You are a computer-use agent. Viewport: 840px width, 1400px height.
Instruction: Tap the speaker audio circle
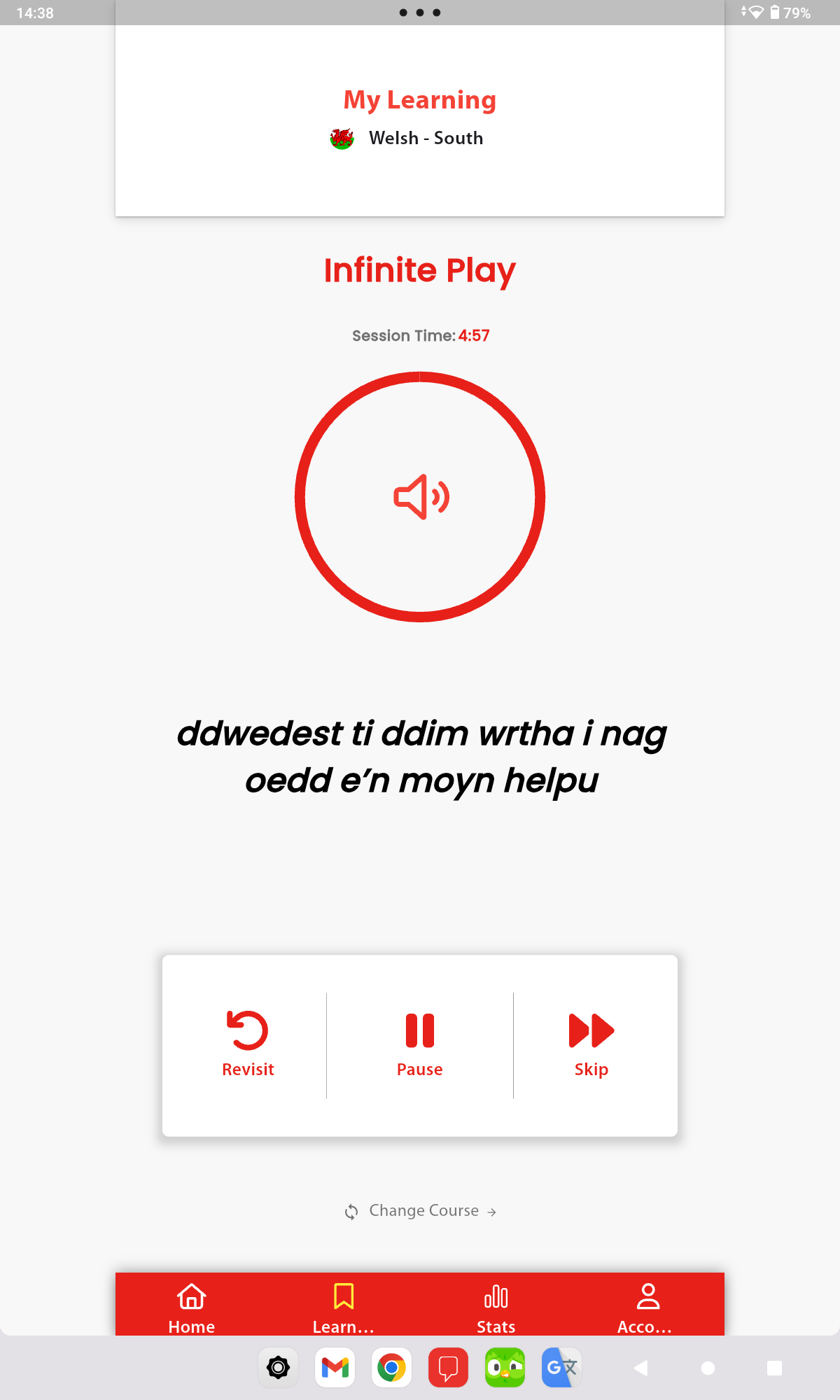click(420, 497)
